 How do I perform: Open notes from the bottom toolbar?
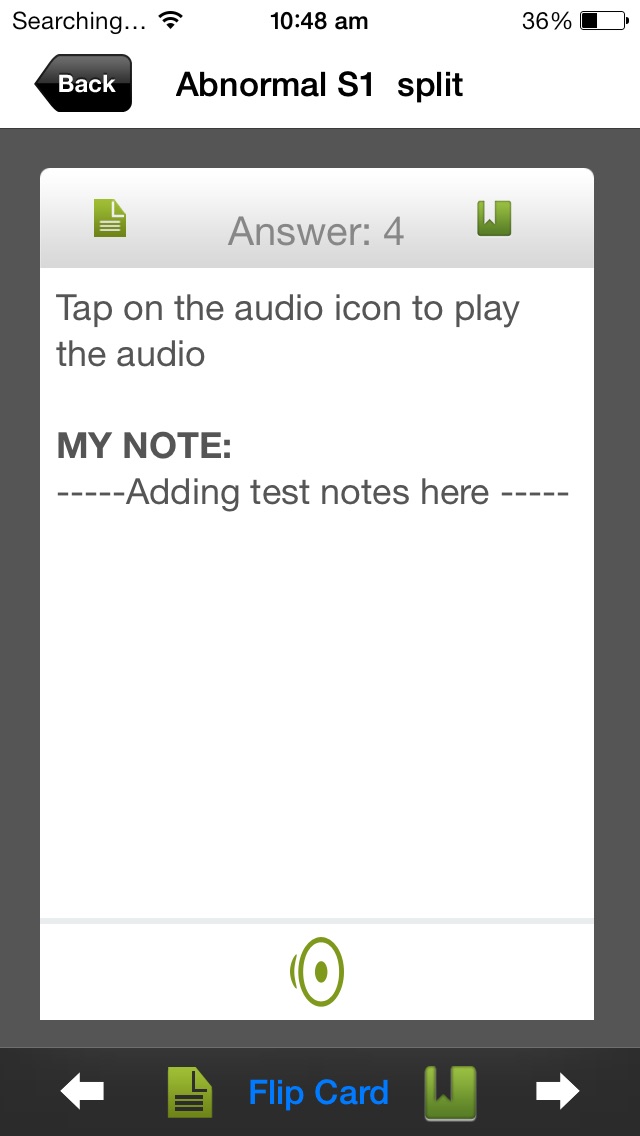190,1092
